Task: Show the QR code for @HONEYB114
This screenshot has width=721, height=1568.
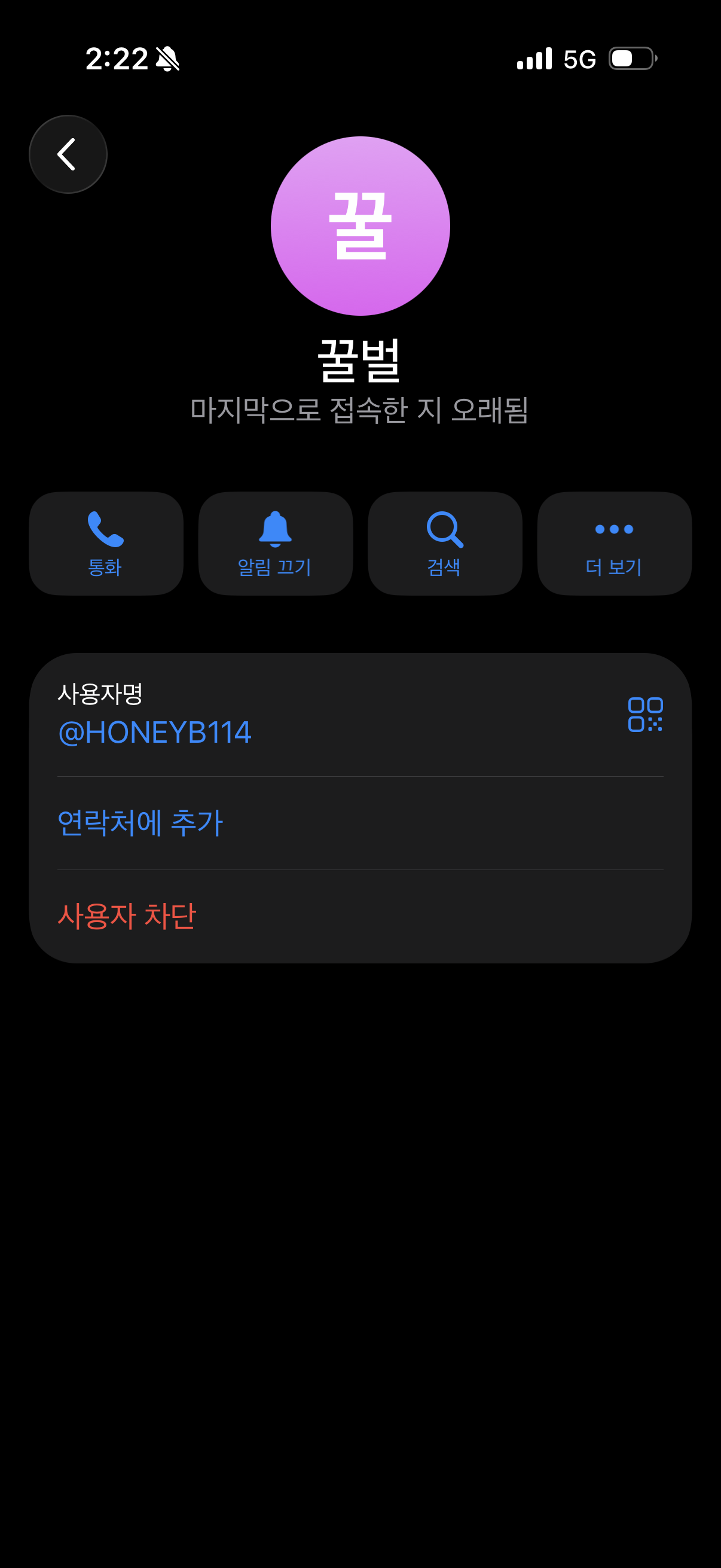Action: pos(645,714)
